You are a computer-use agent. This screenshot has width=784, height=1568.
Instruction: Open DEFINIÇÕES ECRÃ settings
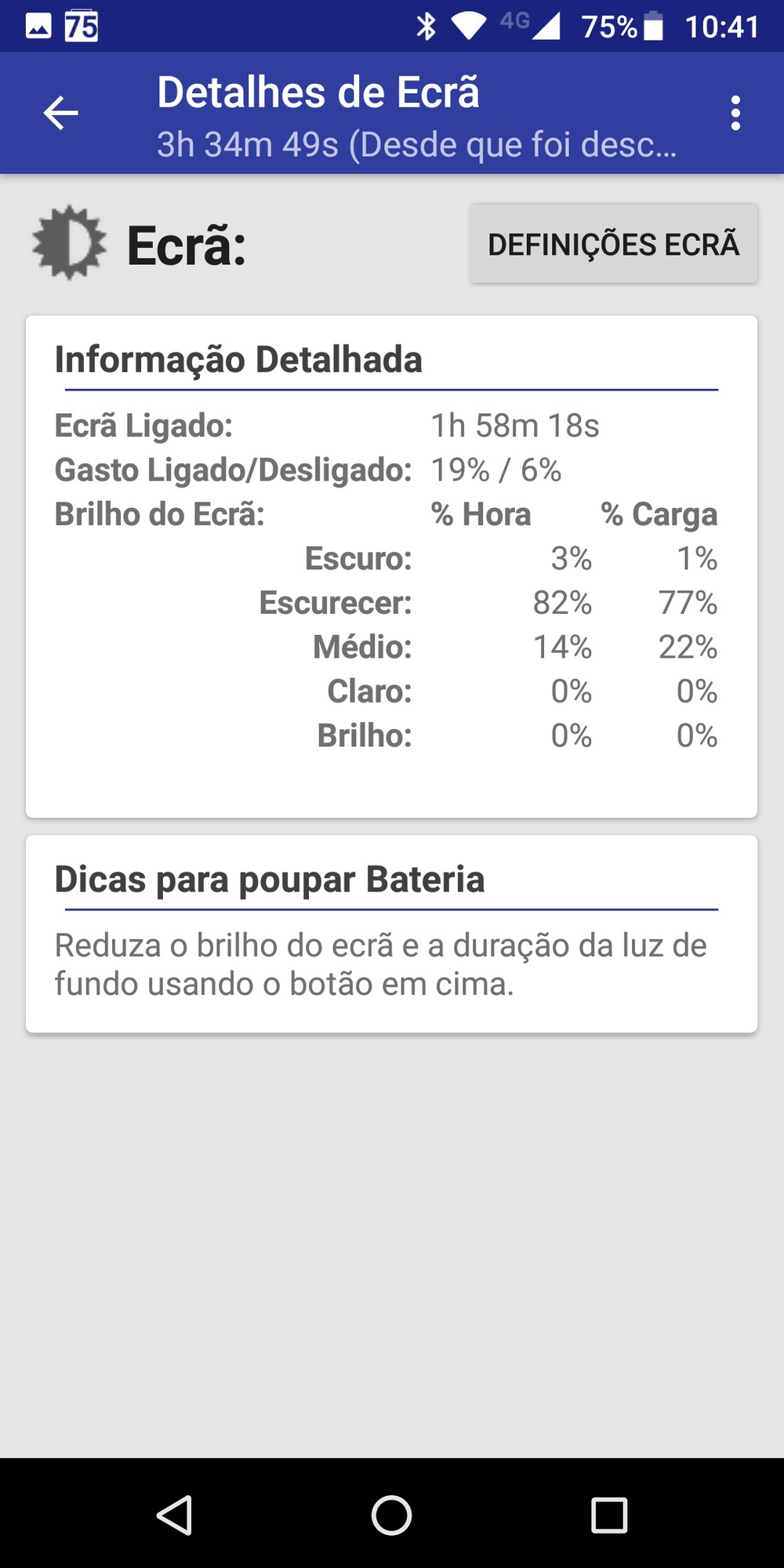(x=613, y=244)
